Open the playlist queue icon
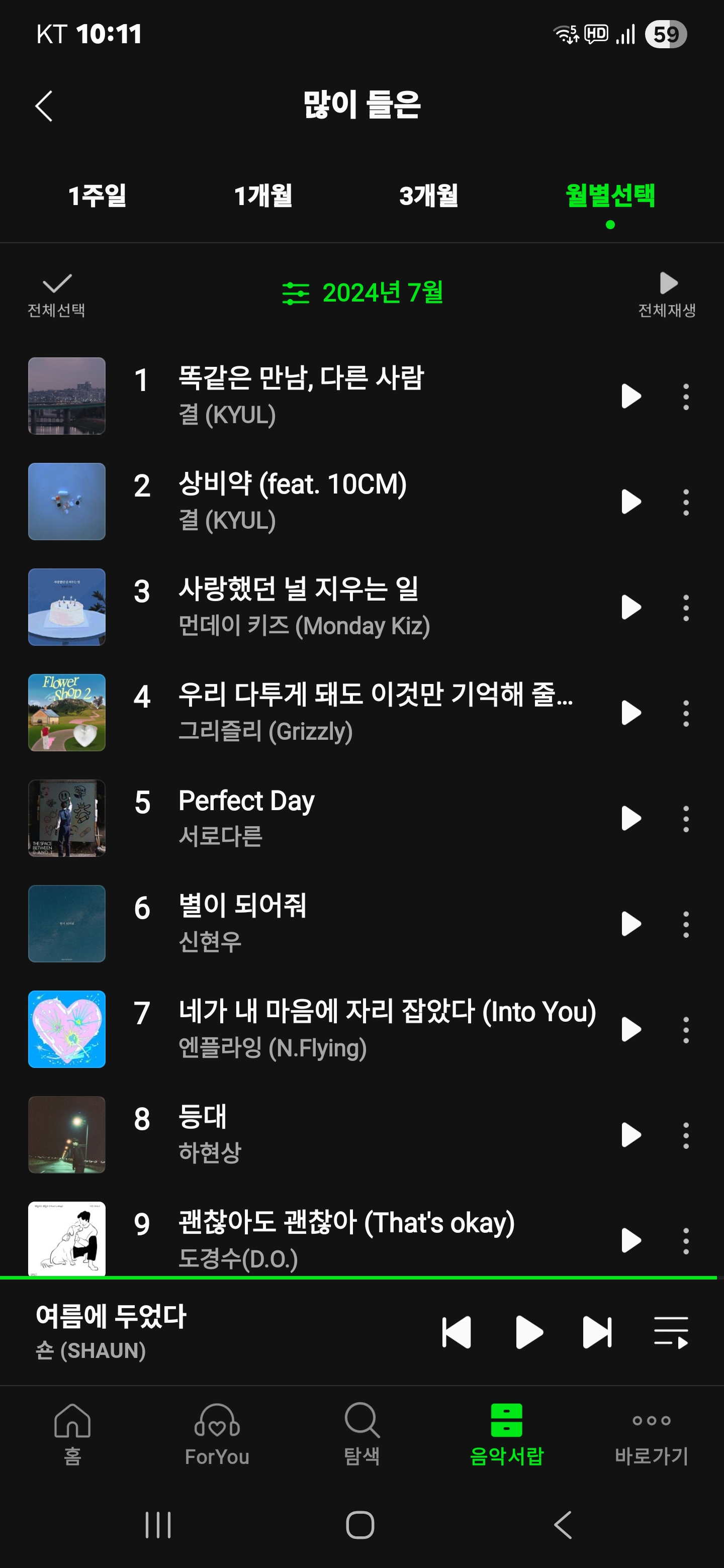The height and width of the screenshot is (1568, 724). (x=670, y=1332)
